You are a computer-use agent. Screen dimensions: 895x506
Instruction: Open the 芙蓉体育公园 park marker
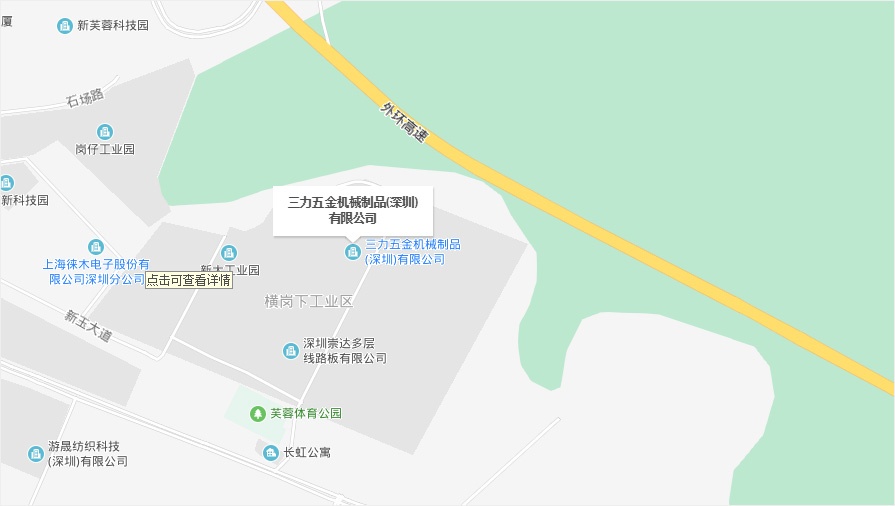[258, 413]
